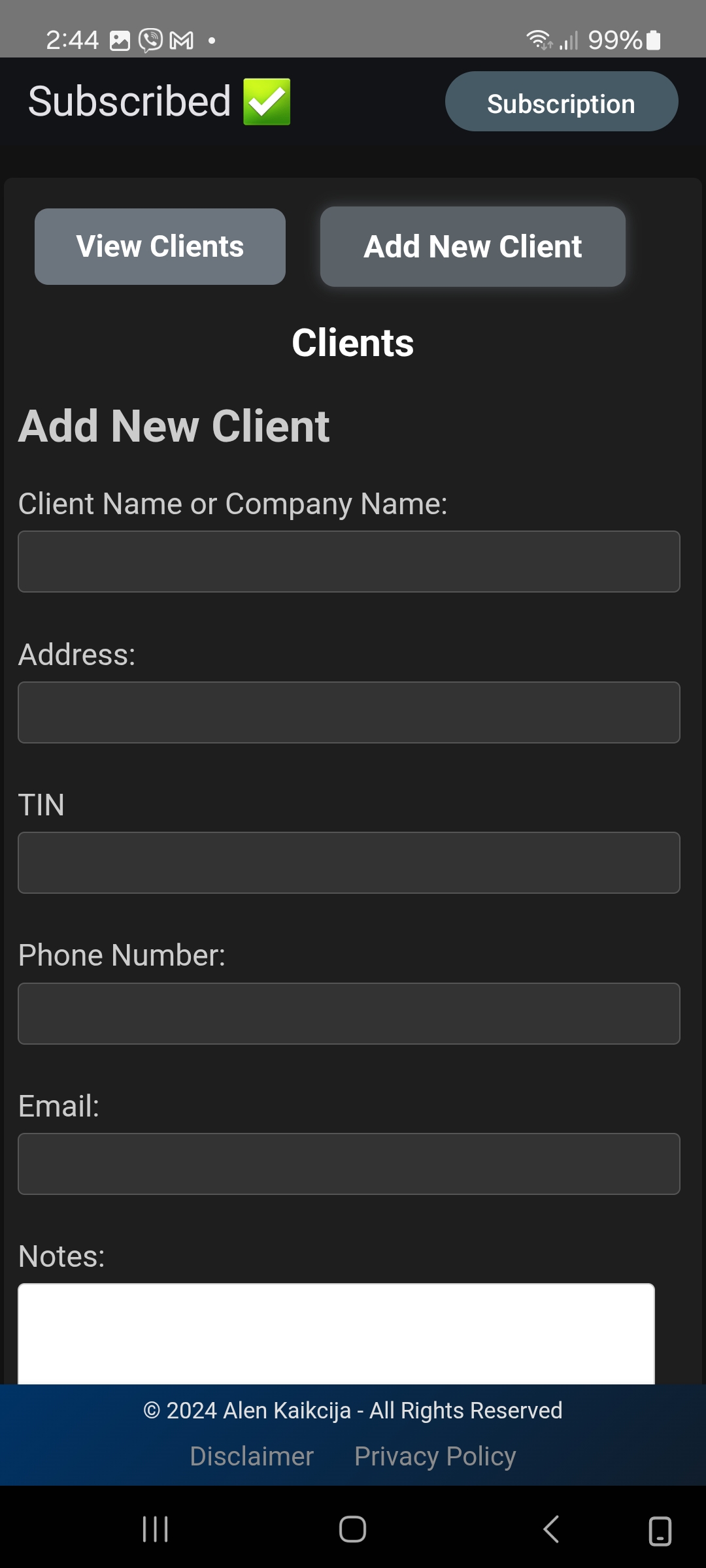Focus the Phone Number field
This screenshot has width=706, height=1568.
[349, 1014]
